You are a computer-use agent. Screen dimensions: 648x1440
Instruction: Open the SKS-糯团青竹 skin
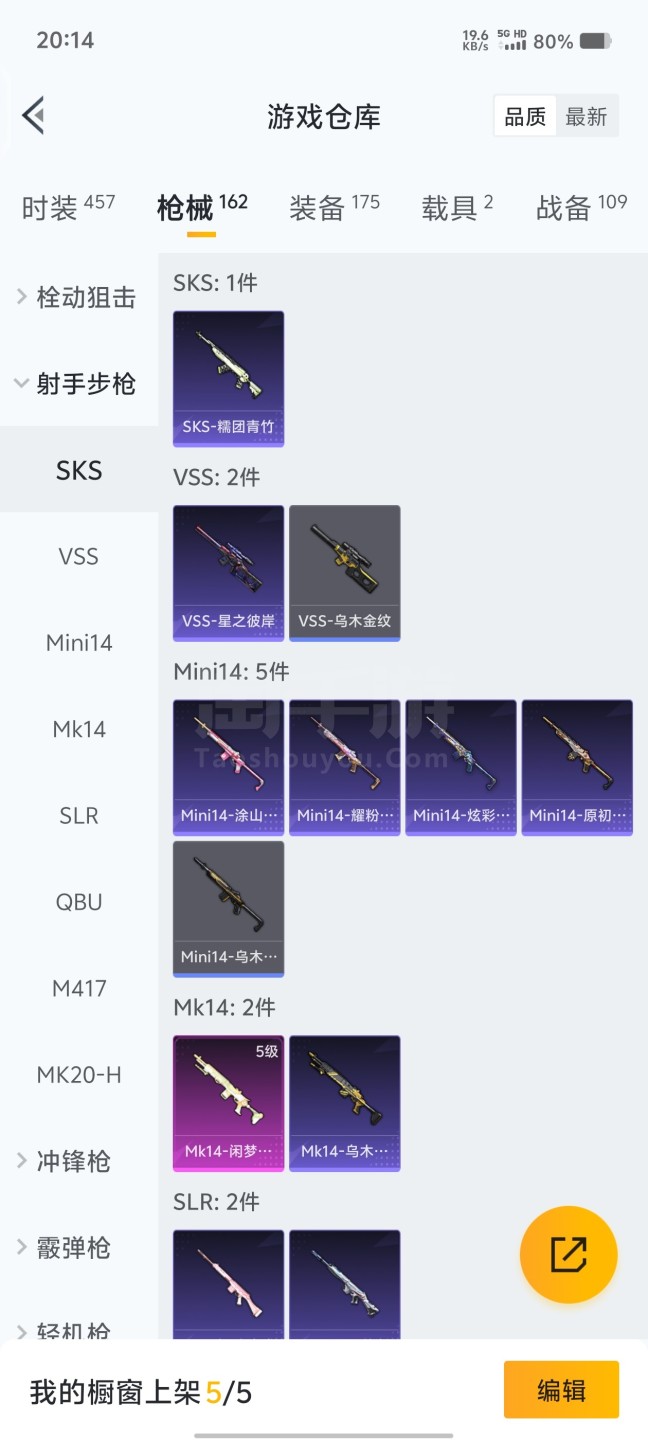(x=228, y=378)
